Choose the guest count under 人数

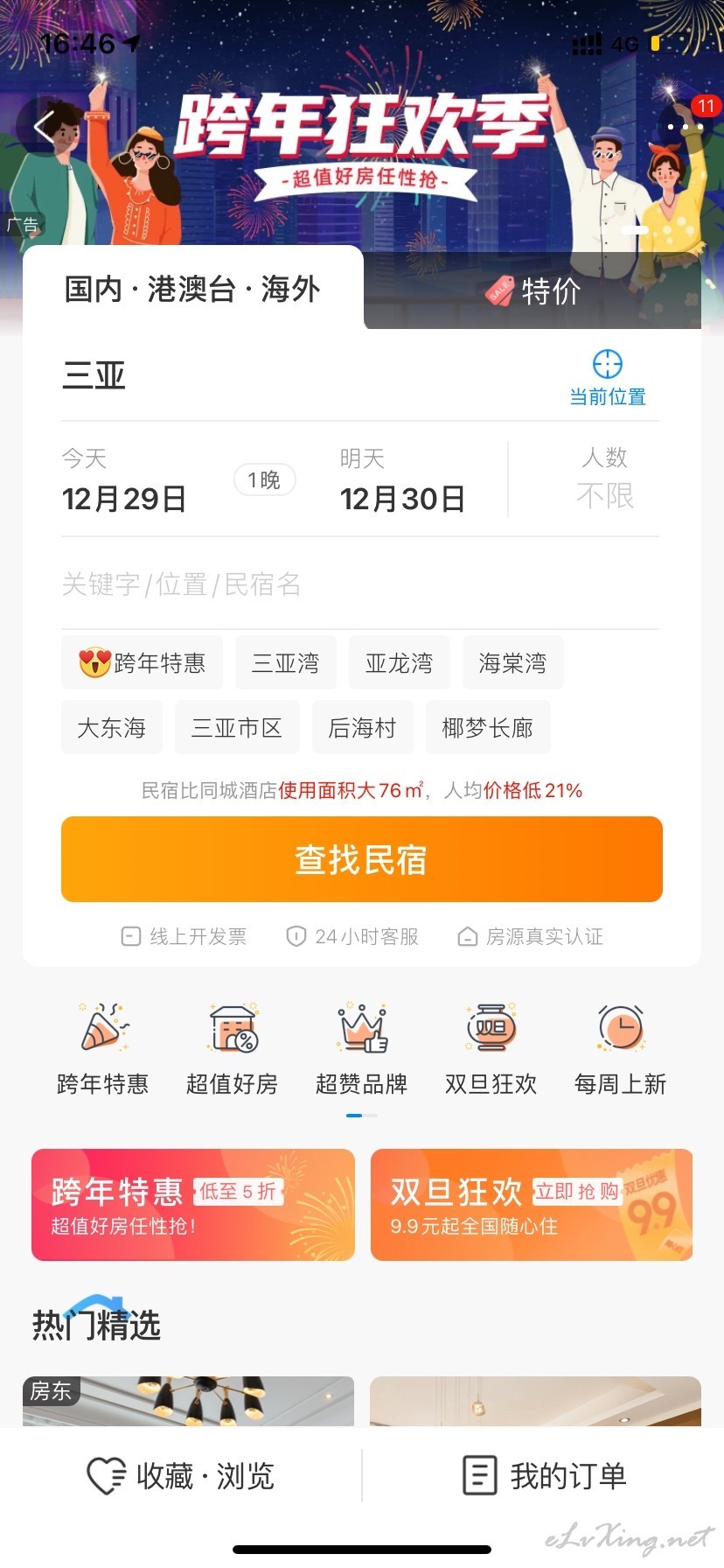605,479
